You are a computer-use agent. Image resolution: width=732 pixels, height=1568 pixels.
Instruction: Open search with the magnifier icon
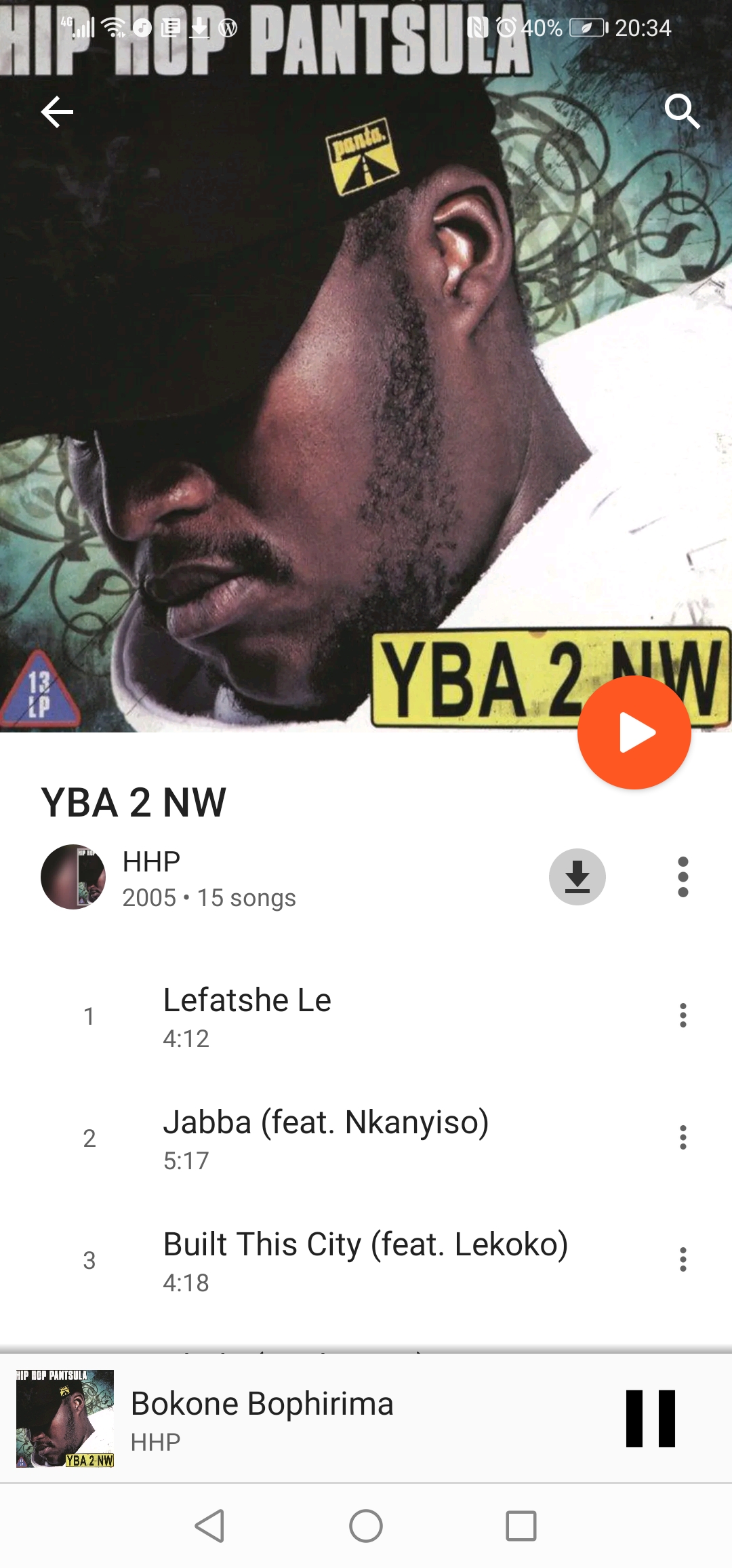click(x=681, y=111)
